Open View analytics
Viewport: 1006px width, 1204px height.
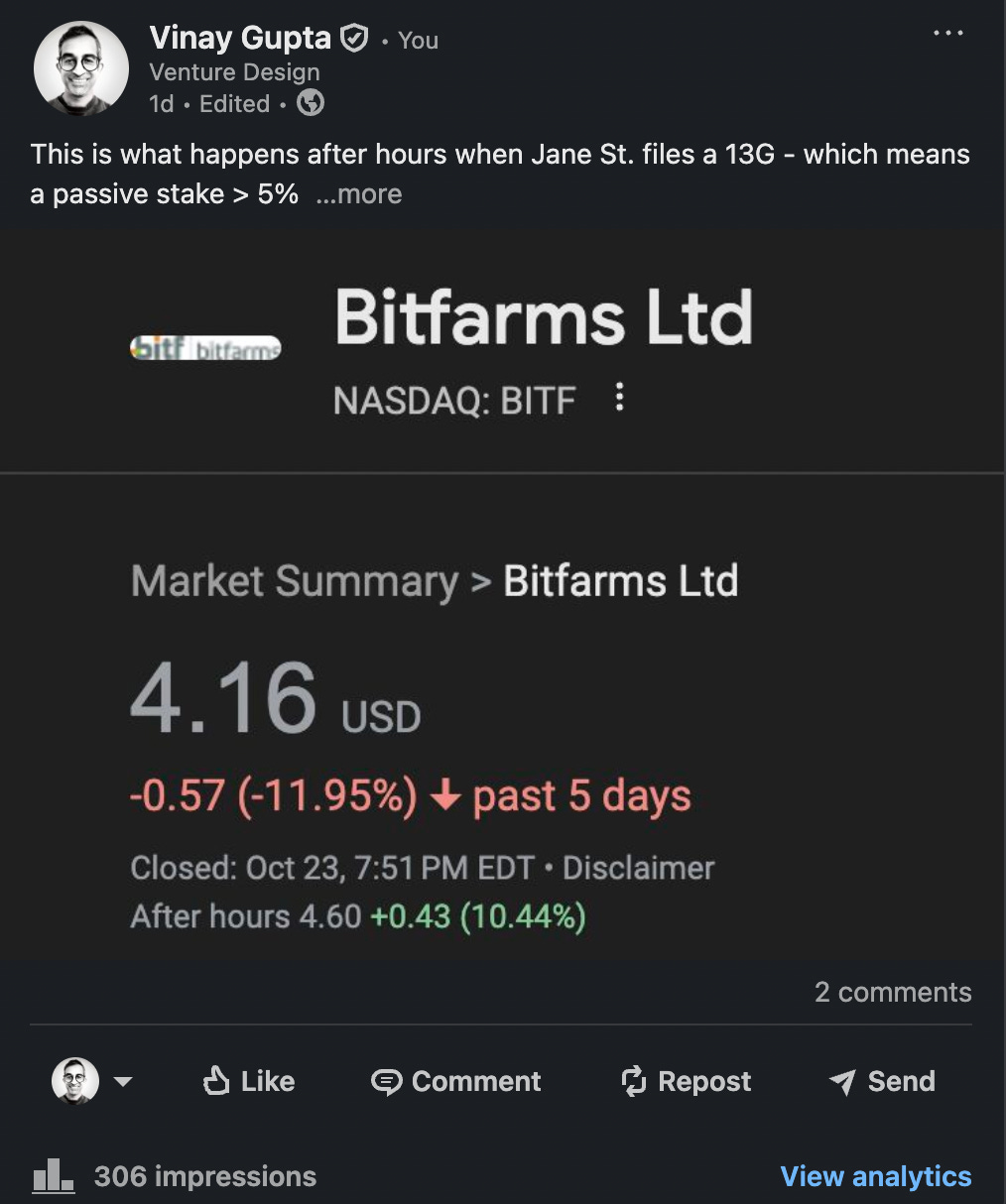click(x=876, y=1176)
